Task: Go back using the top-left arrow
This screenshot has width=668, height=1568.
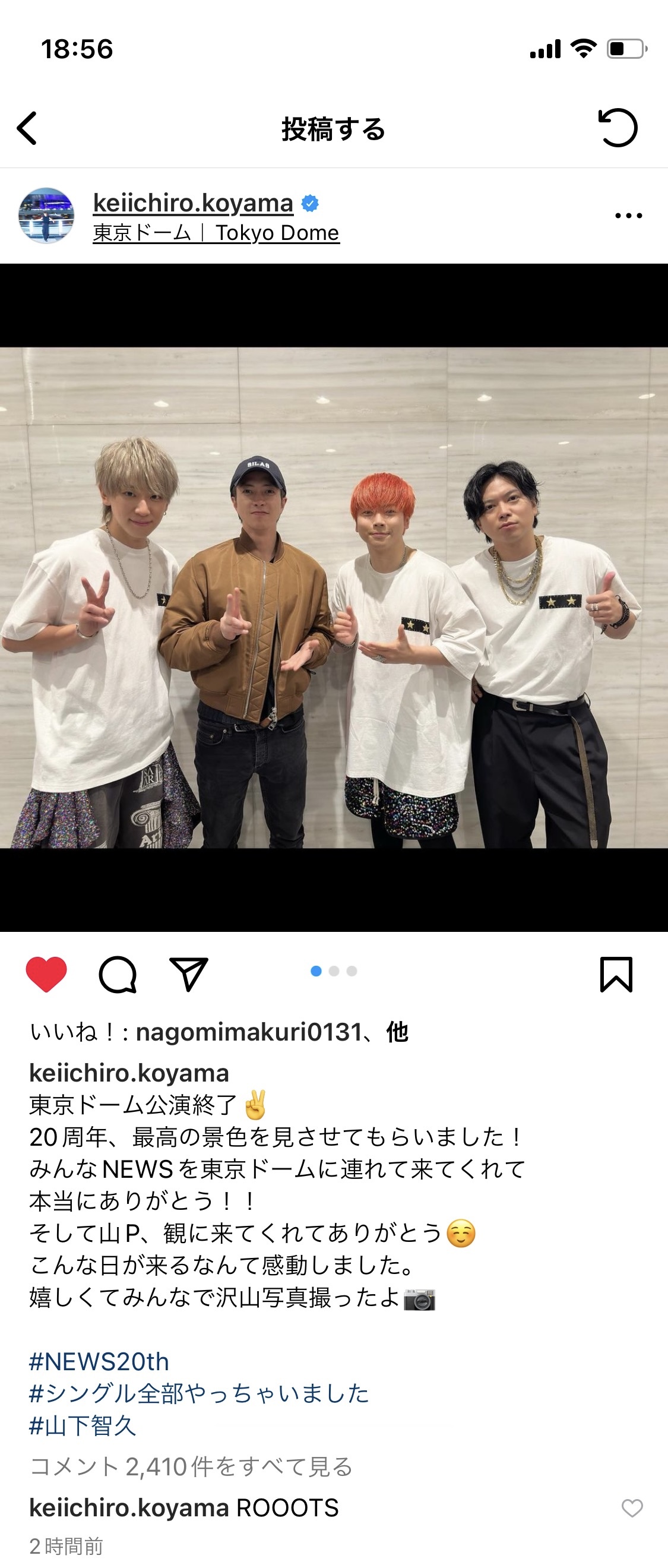Action: pos(27,128)
